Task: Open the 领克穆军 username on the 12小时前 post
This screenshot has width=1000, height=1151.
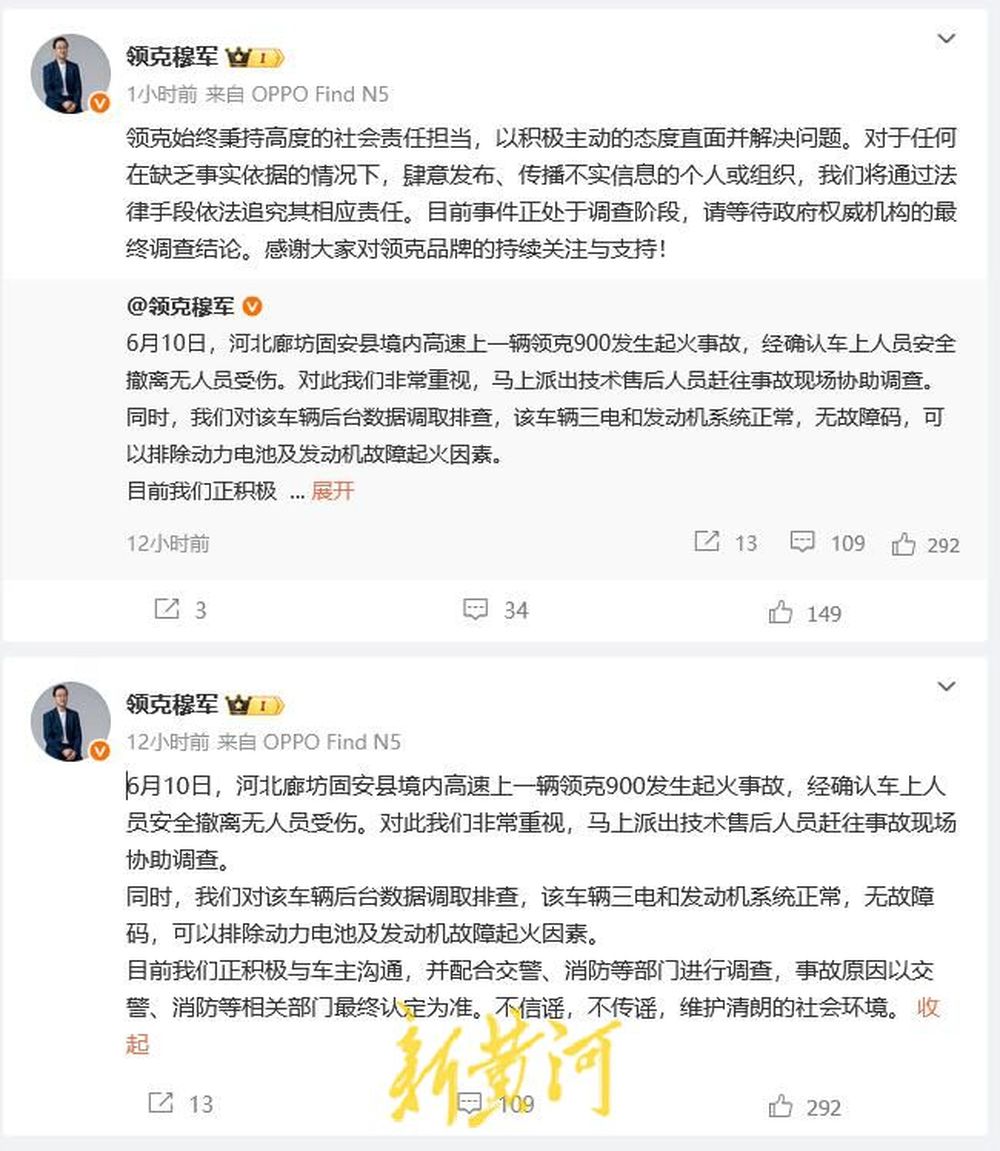Action: tap(171, 704)
